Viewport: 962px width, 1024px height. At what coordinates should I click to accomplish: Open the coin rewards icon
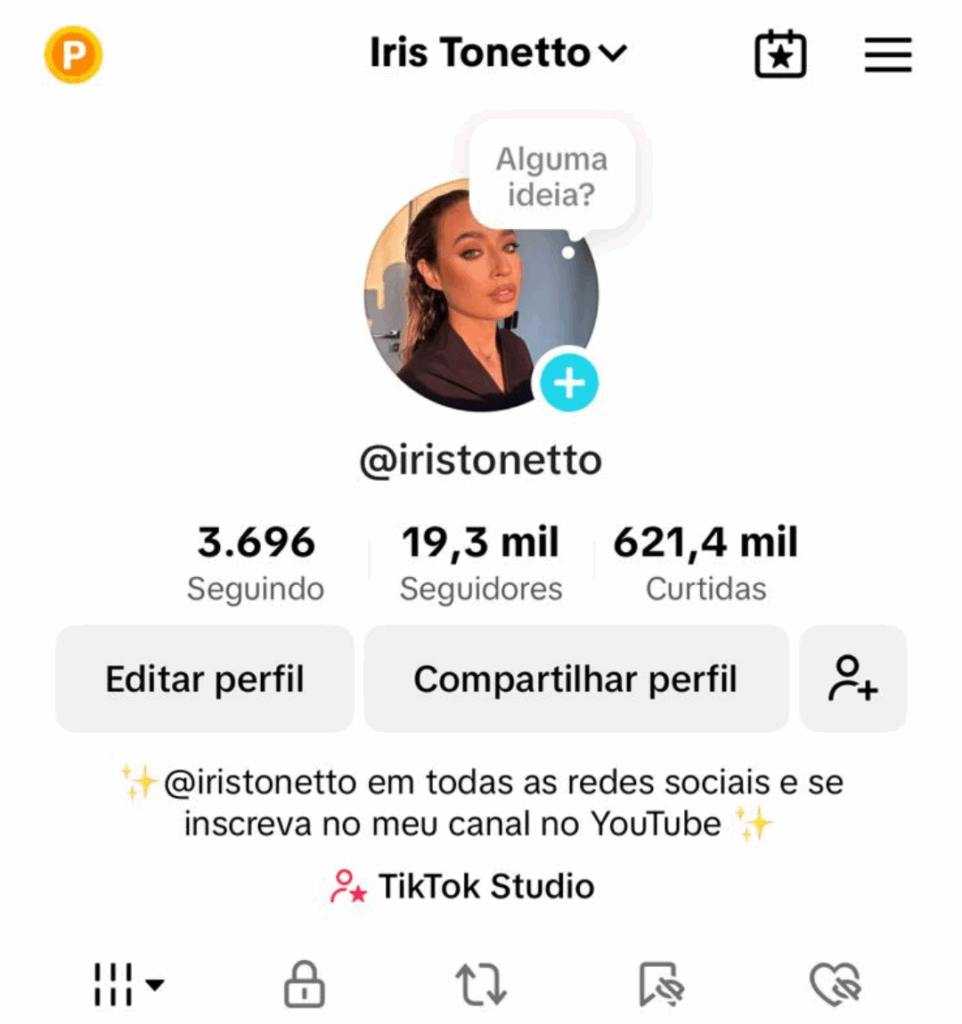click(x=73, y=55)
